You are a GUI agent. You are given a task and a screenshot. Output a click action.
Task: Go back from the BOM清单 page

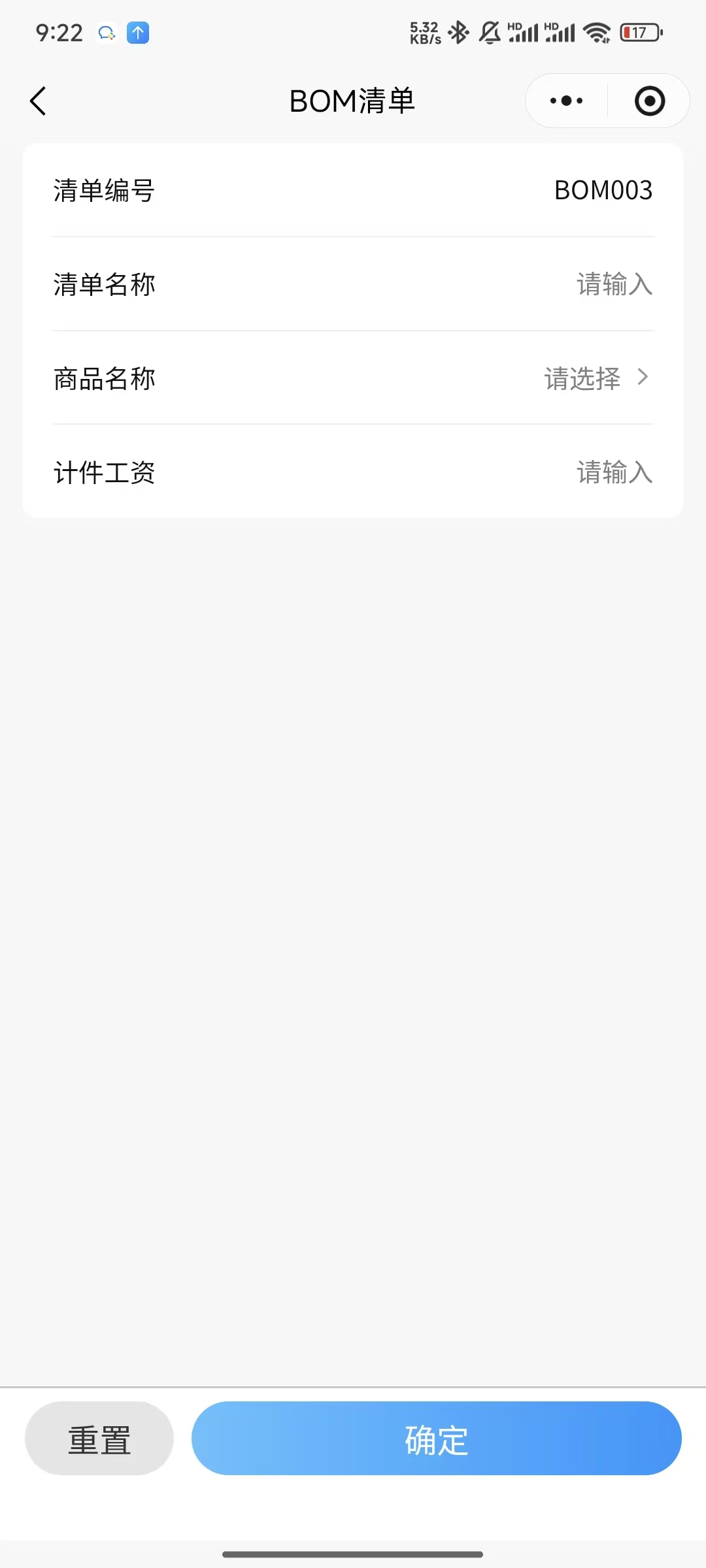(38, 101)
